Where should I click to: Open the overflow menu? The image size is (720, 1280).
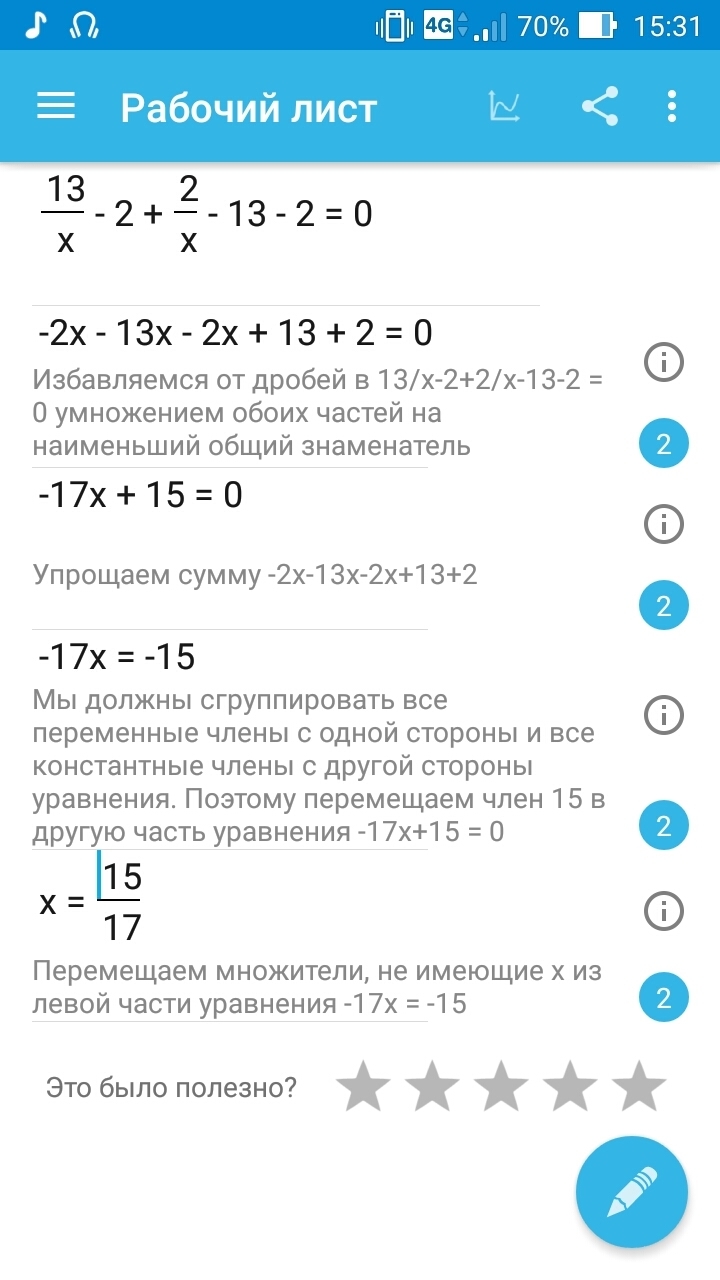672,107
